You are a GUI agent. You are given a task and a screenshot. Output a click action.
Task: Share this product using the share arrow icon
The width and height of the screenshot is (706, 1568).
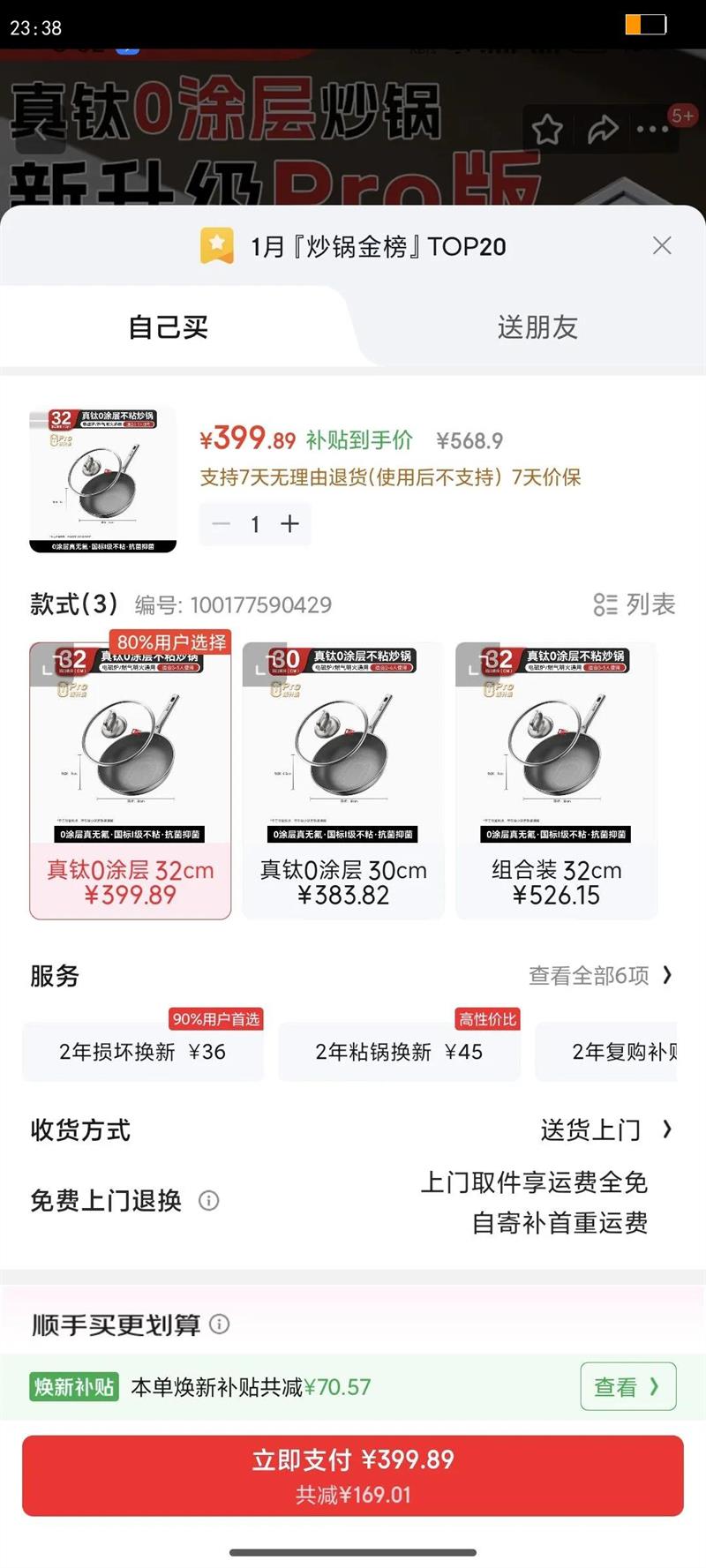[604, 129]
